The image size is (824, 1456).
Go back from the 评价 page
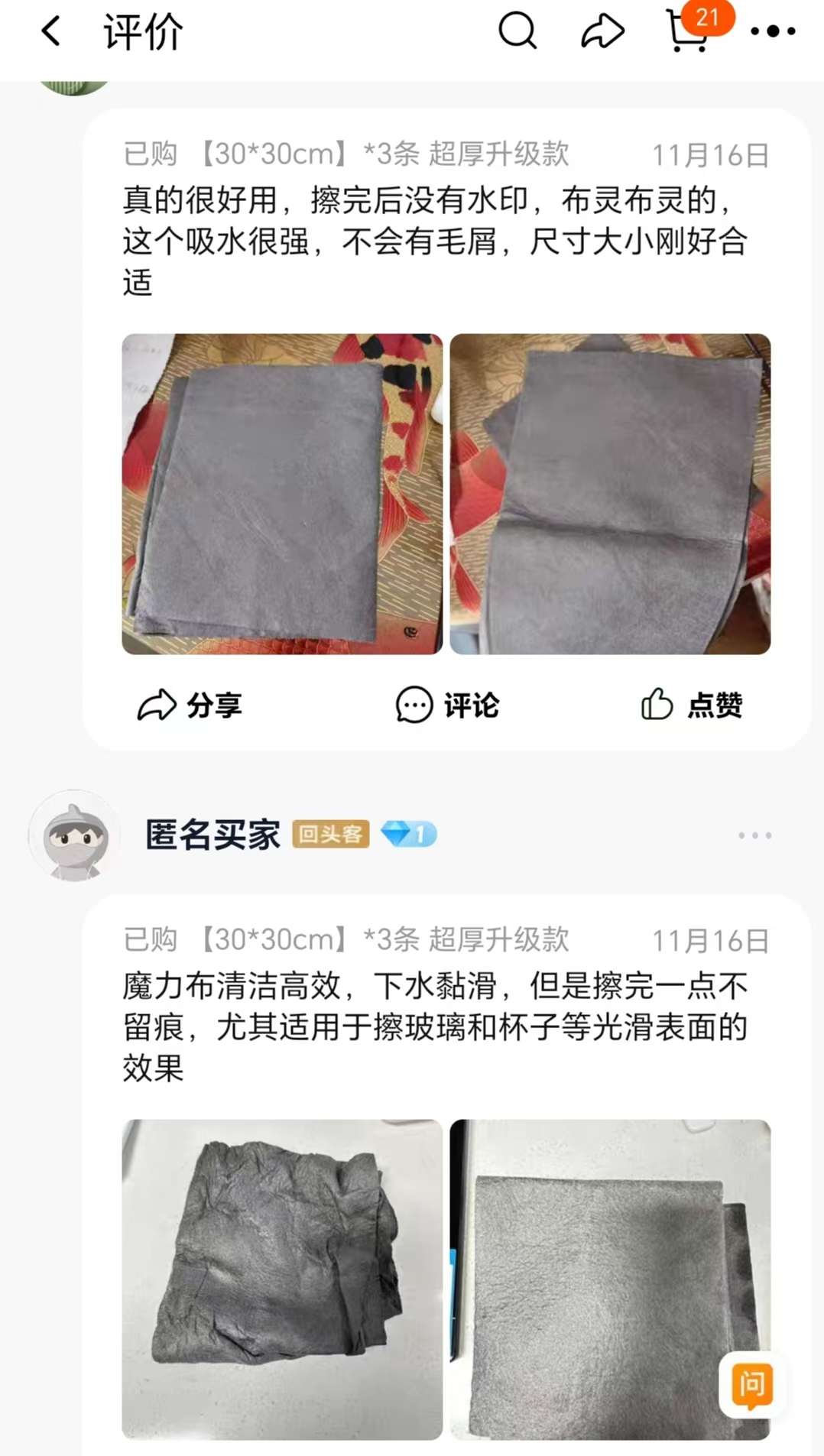51,32
